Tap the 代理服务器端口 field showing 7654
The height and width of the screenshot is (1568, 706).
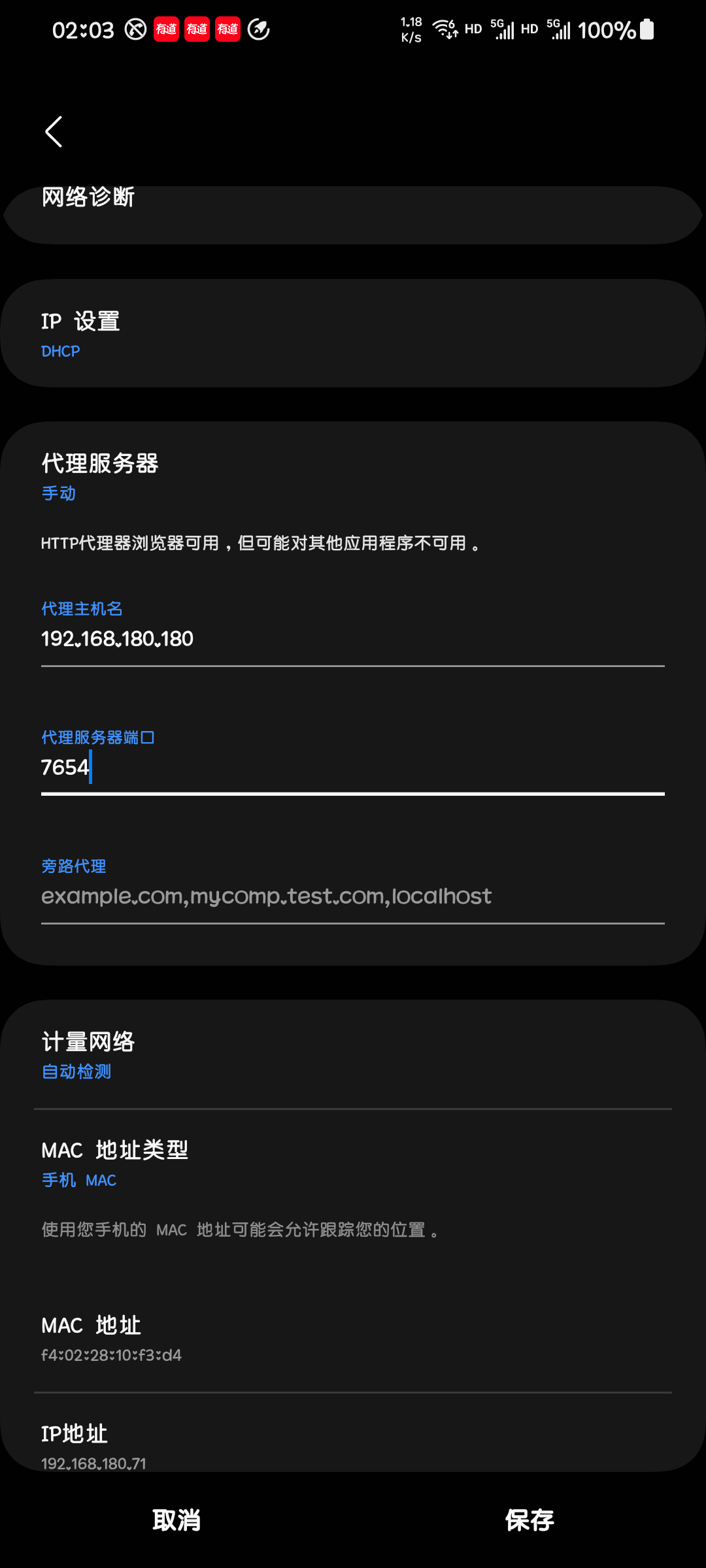[x=353, y=768]
